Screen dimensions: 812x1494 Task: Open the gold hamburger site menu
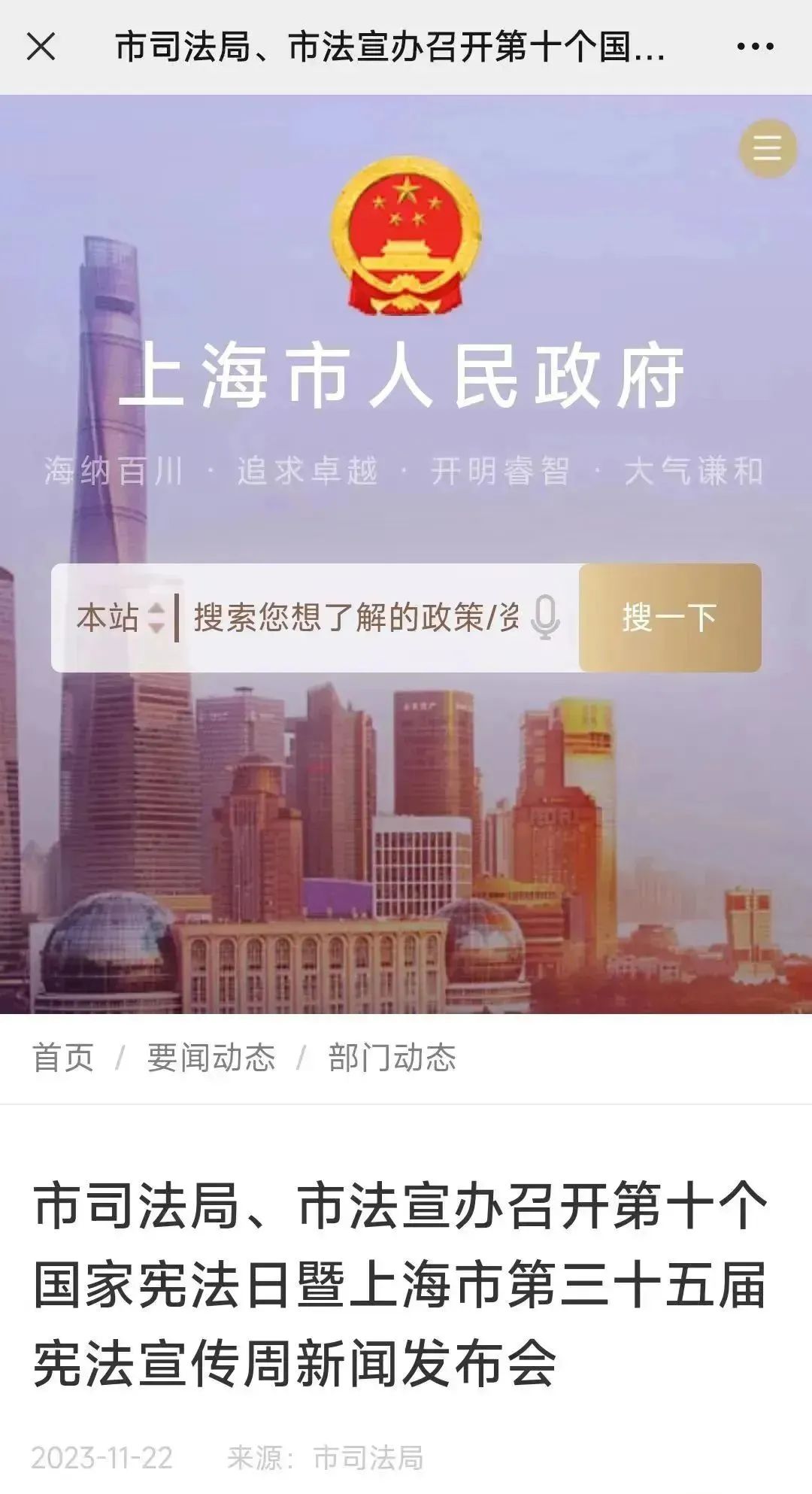[x=767, y=148]
